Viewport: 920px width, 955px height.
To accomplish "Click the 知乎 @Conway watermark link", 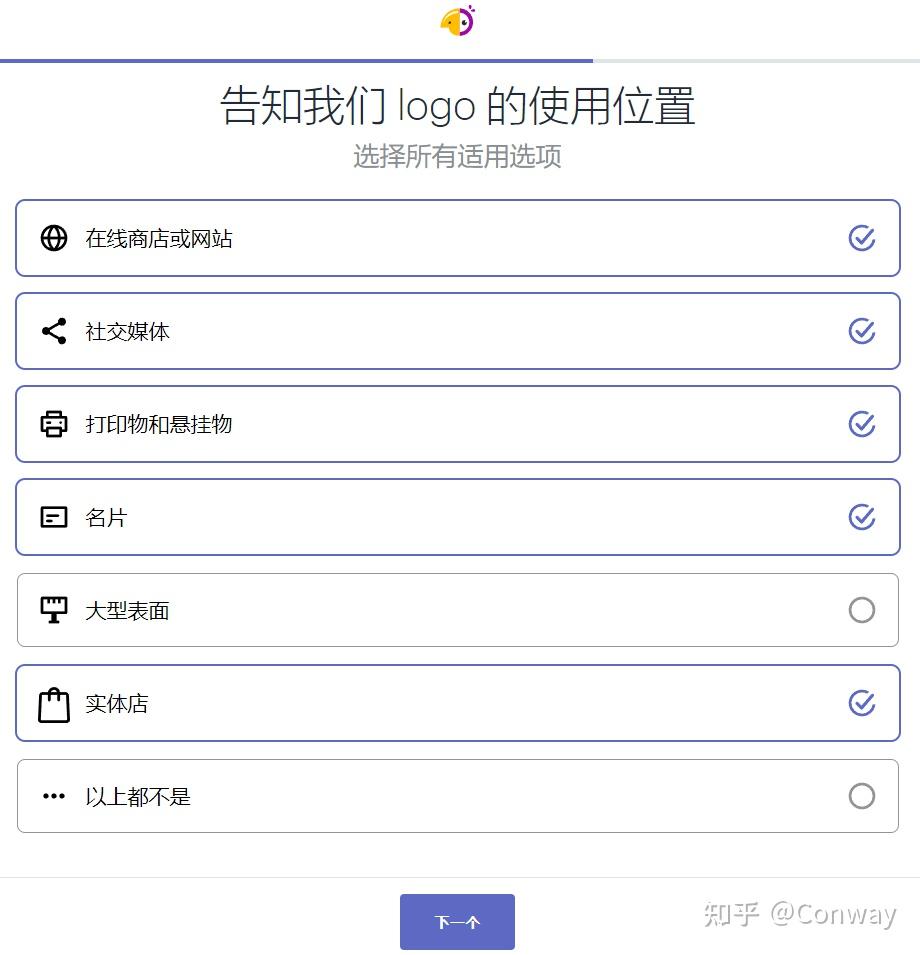I will point(799,913).
